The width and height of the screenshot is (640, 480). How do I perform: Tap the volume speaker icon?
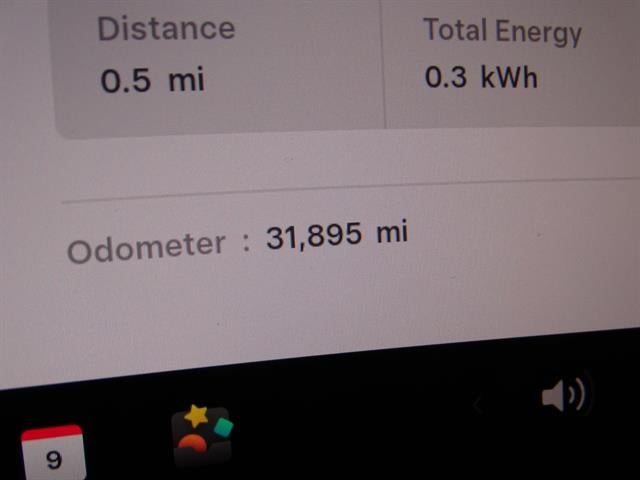coord(564,396)
